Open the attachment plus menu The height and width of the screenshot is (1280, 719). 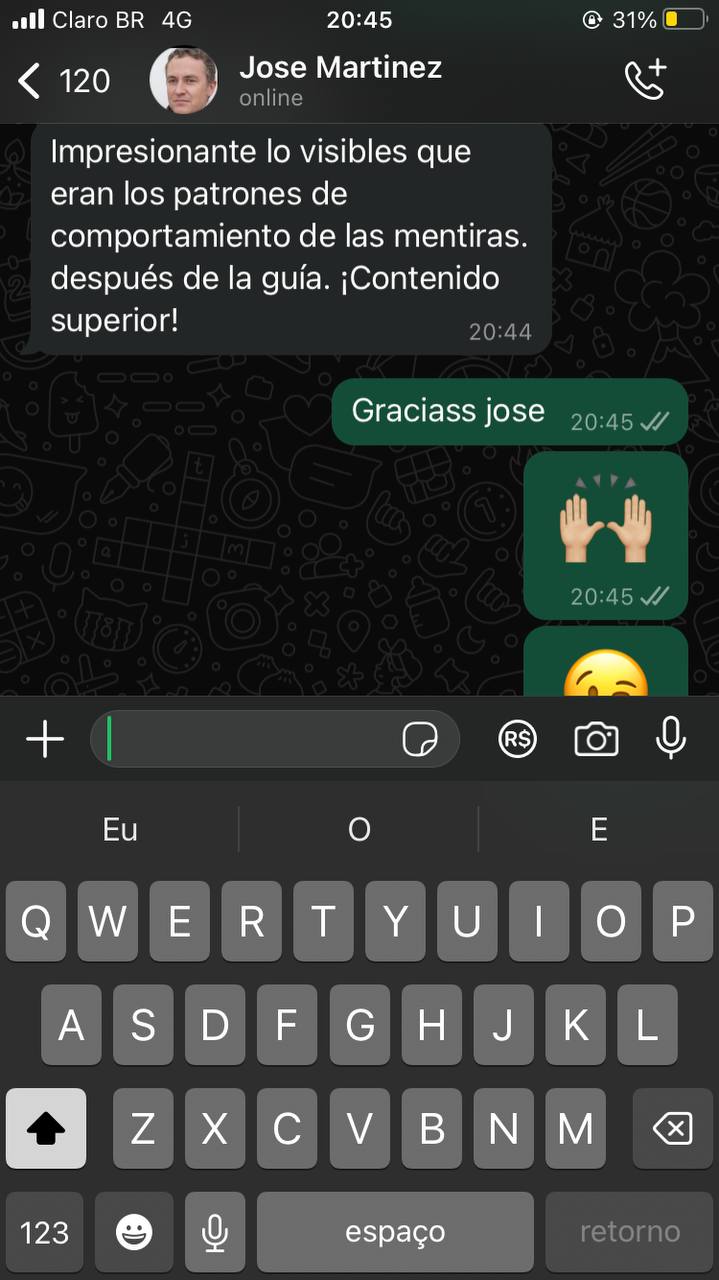pos(44,740)
